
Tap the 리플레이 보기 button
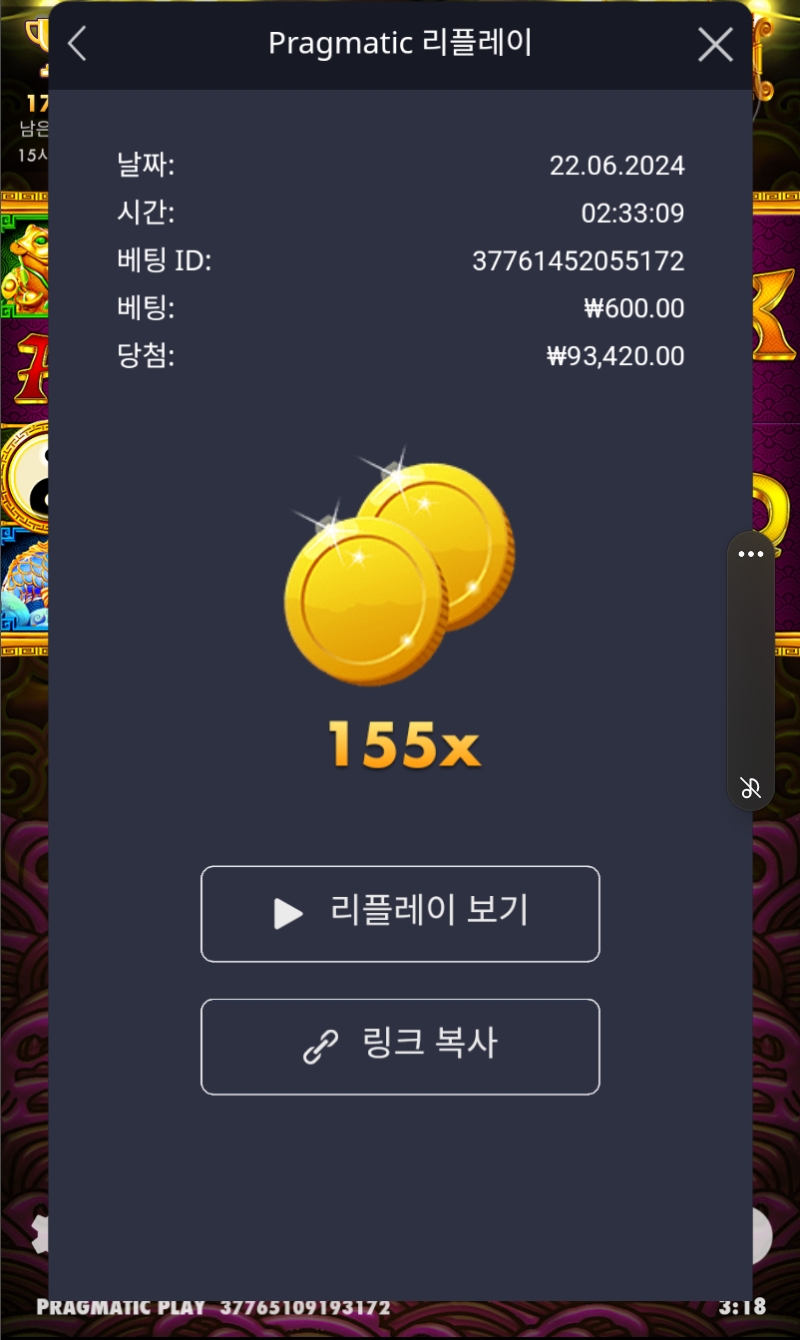tap(400, 914)
